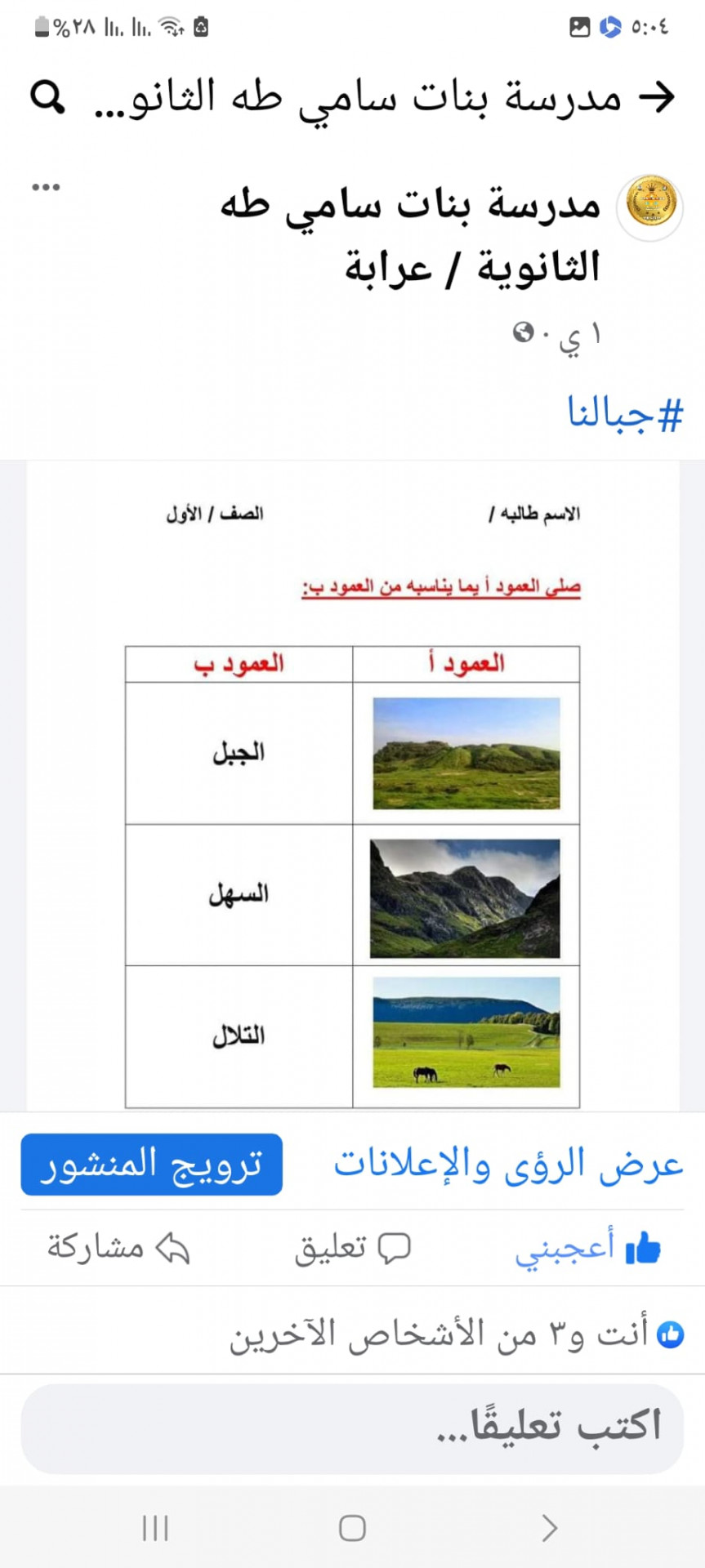
Task: Share the post via مشاركة
Action: 118,1248
